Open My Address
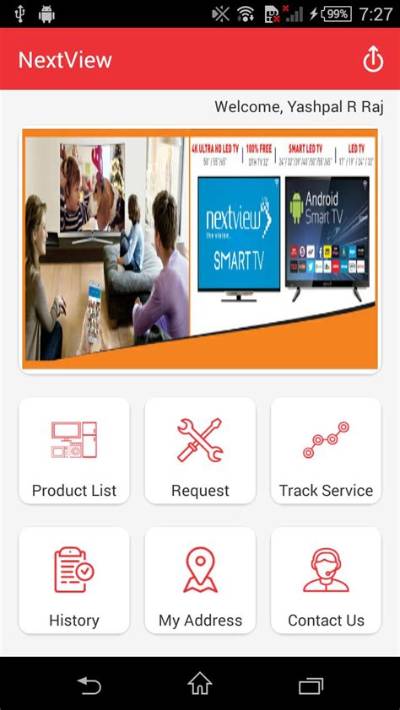This screenshot has height=710, width=400. [200, 580]
